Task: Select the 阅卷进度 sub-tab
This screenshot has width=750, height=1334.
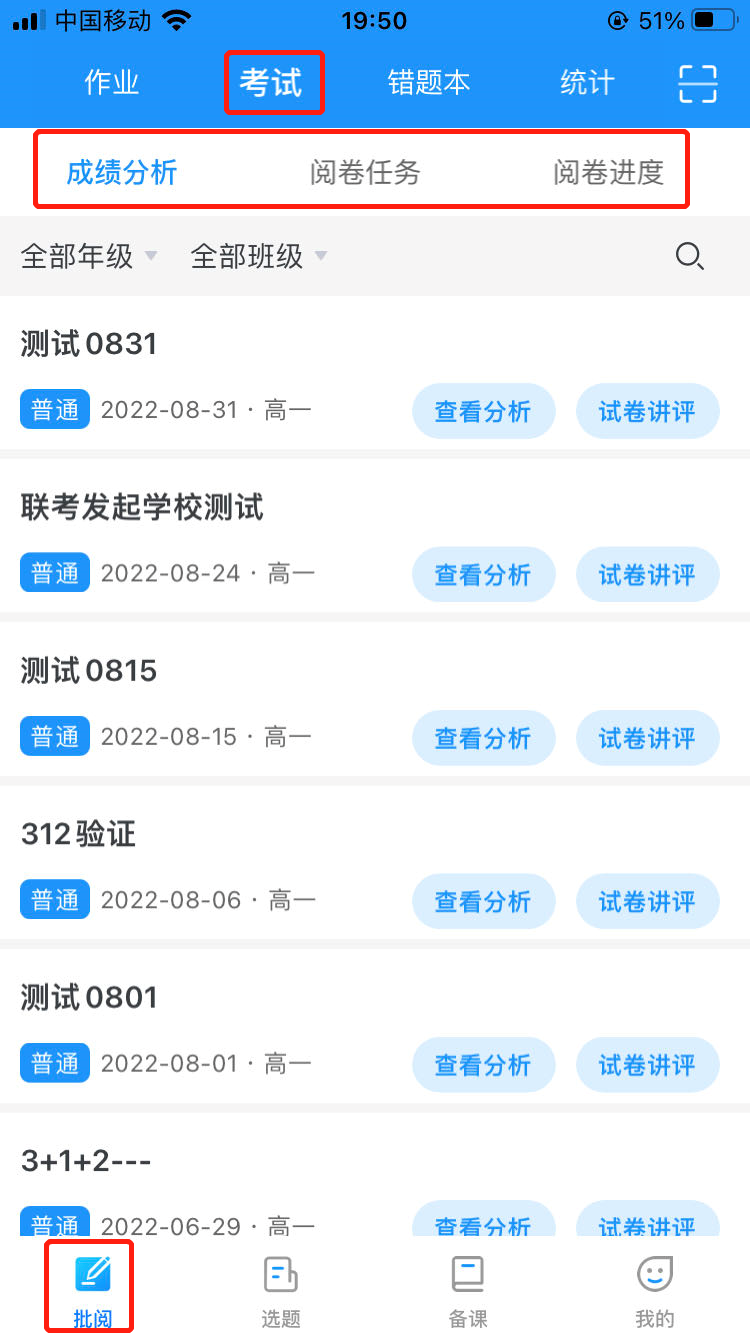Action: coord(608,172)
